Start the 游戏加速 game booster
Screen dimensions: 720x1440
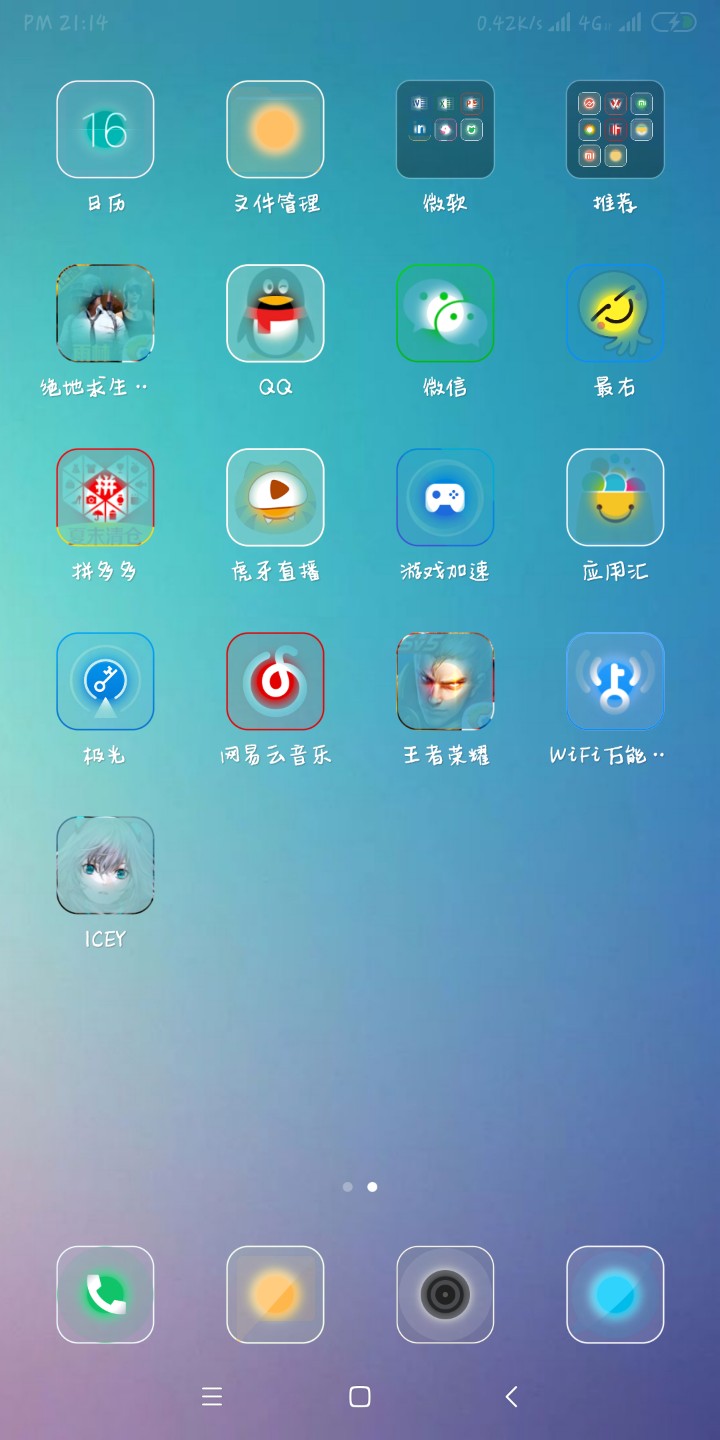click(445, 497)
